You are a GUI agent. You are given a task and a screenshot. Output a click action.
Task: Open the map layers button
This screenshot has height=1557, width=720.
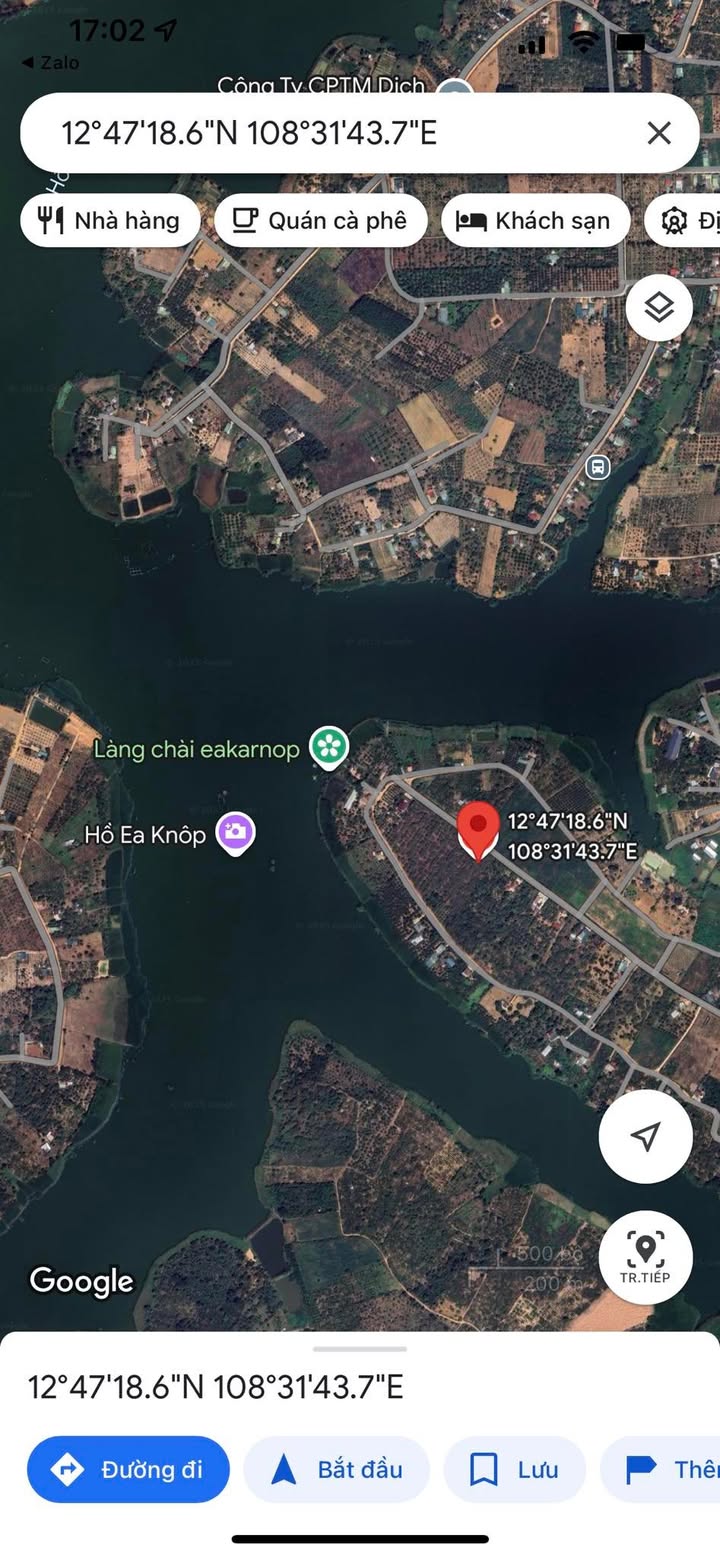[659, 308]
